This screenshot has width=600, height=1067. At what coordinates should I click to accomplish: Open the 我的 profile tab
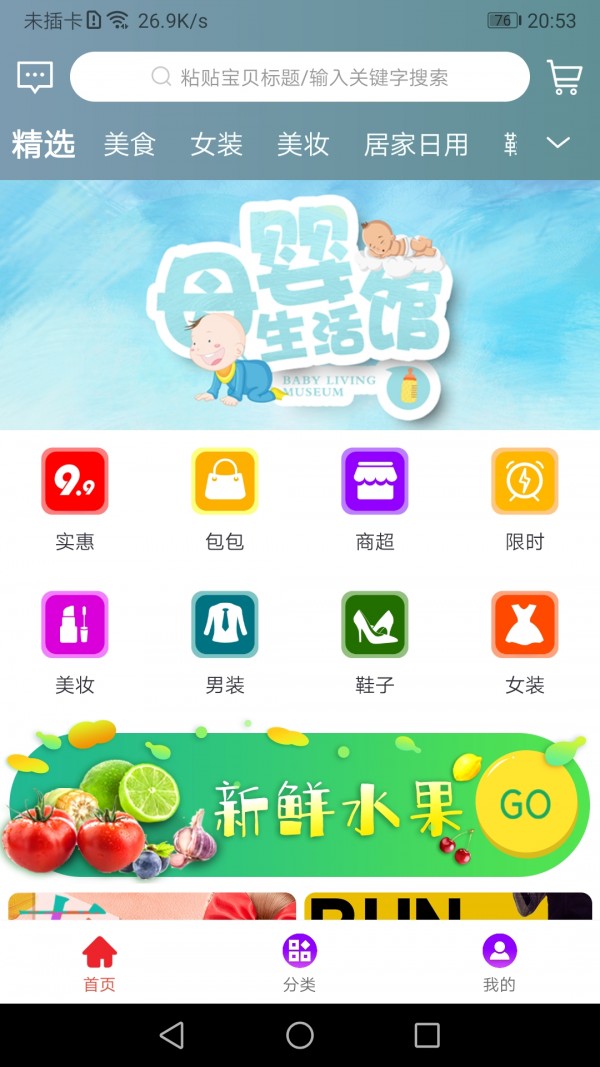pos(499,962)
